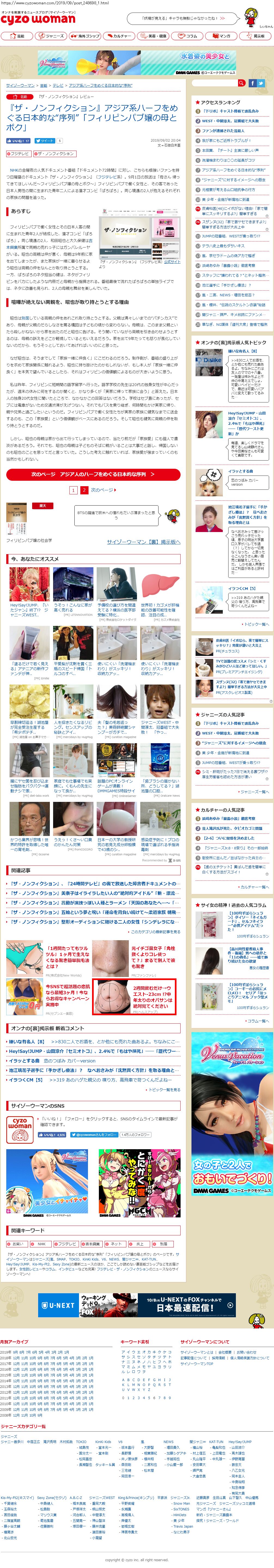This screenshot has height=1568, width=274.
Task: Open the 芸能 category tab
Action: pyautogui.click(x=17, y=36)
